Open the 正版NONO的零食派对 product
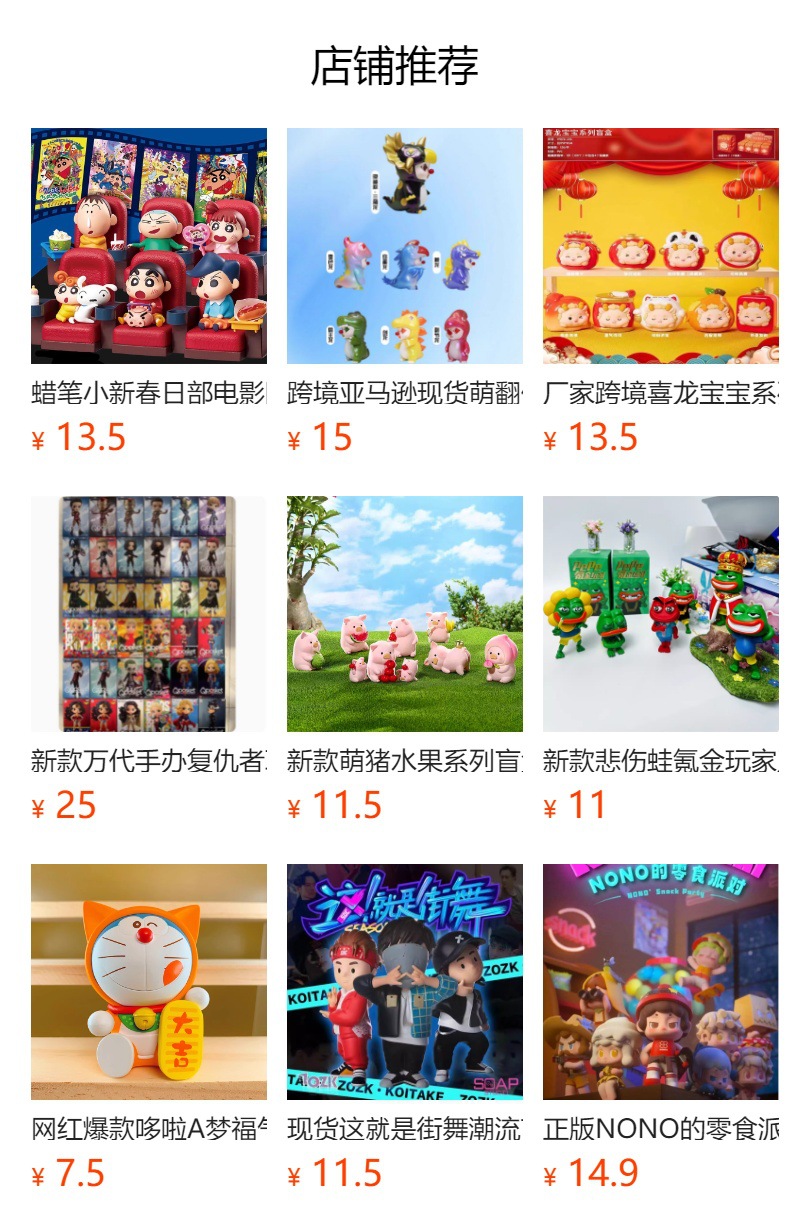Screen dimensions: 790x1232 click(x=661, y=982)
